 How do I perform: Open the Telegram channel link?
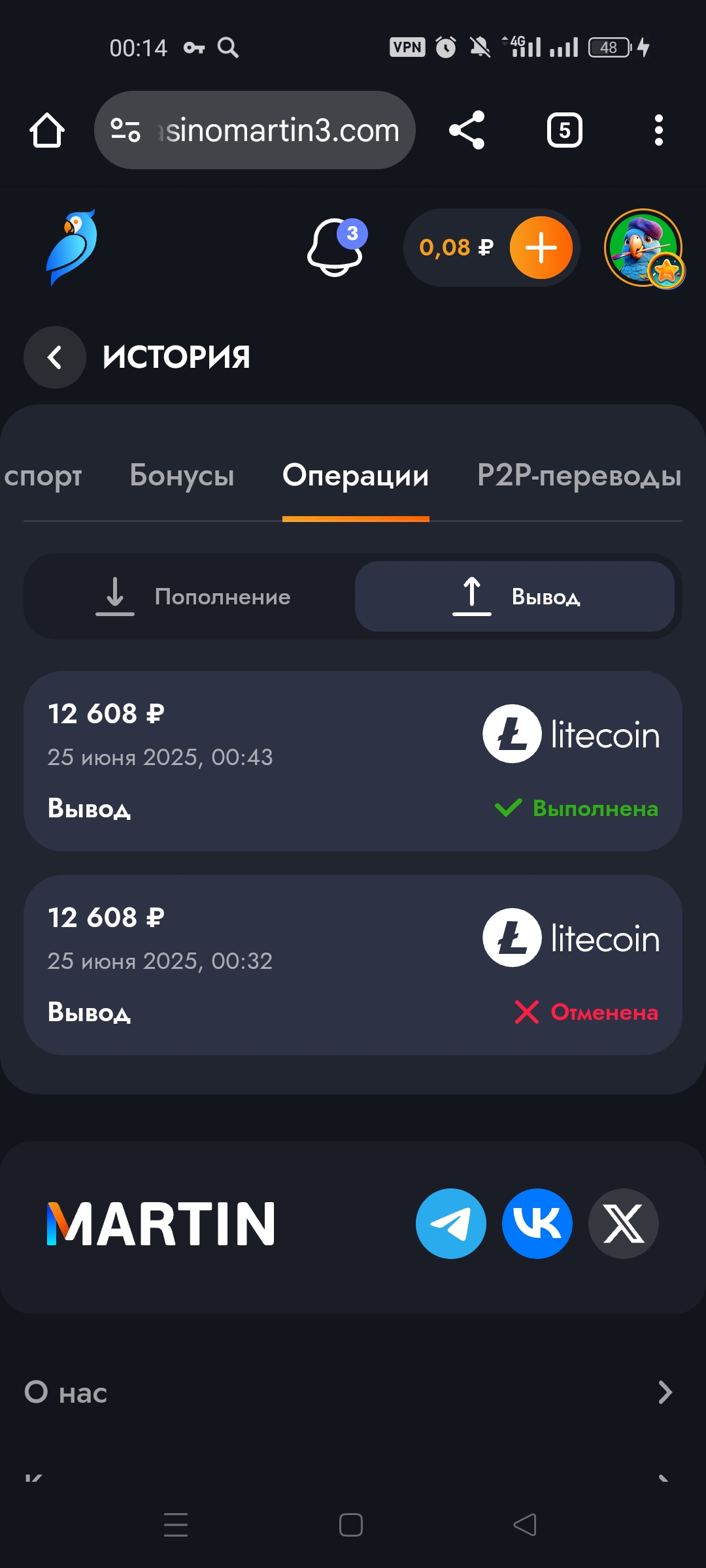pos(451,1224)
